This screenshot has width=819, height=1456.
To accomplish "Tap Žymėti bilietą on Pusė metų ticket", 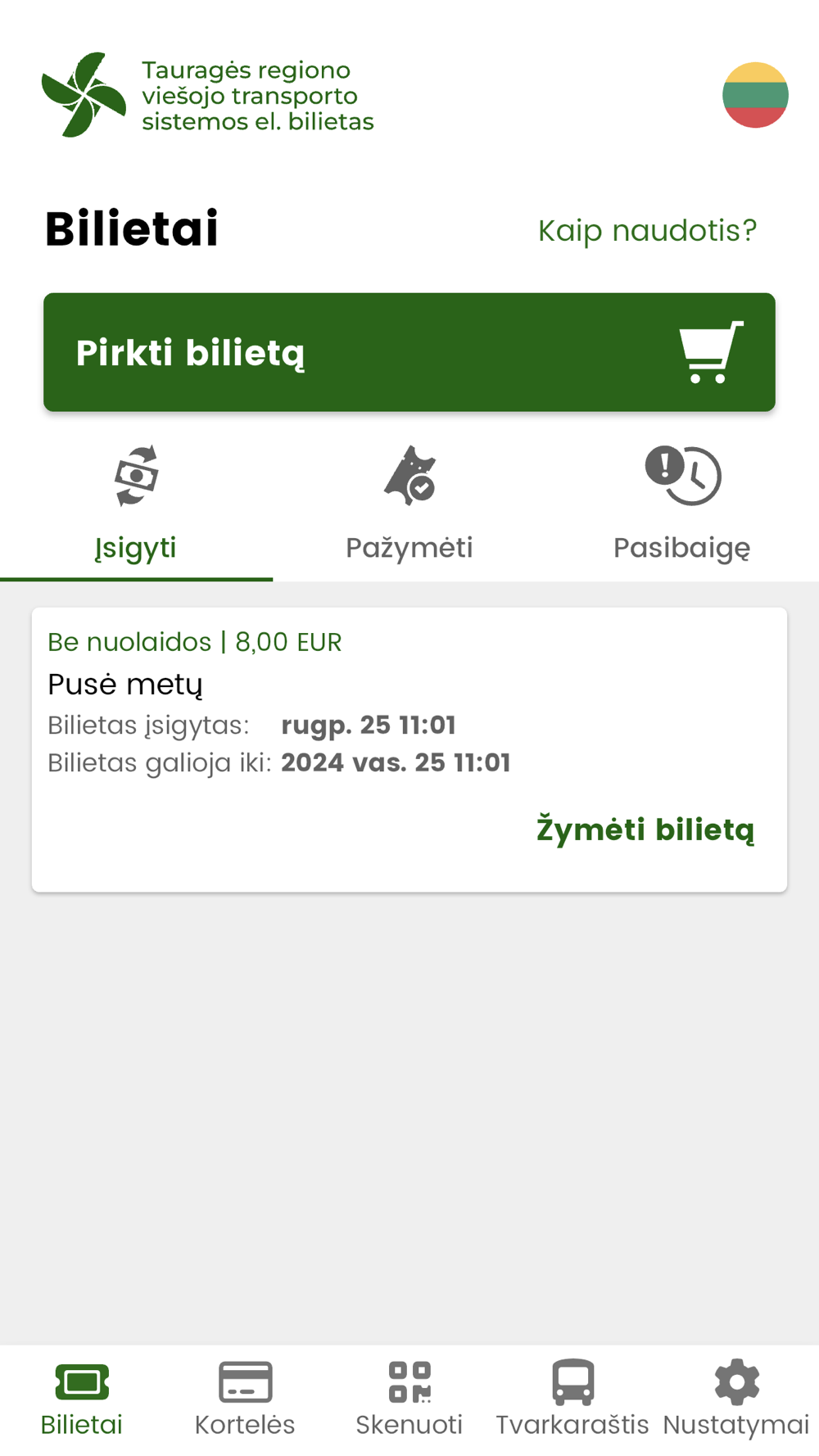I will [x=645, y=830].
